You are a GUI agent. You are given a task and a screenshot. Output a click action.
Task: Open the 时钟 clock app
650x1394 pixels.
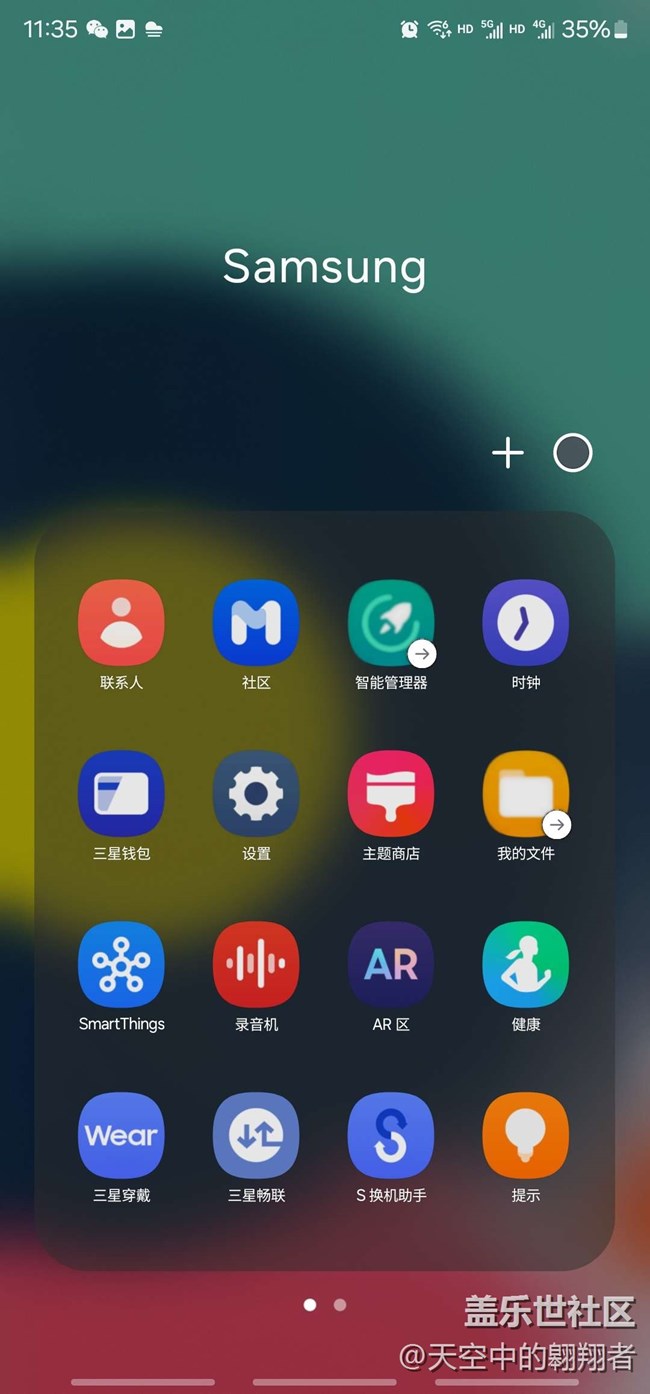click(x=526, y=623)
